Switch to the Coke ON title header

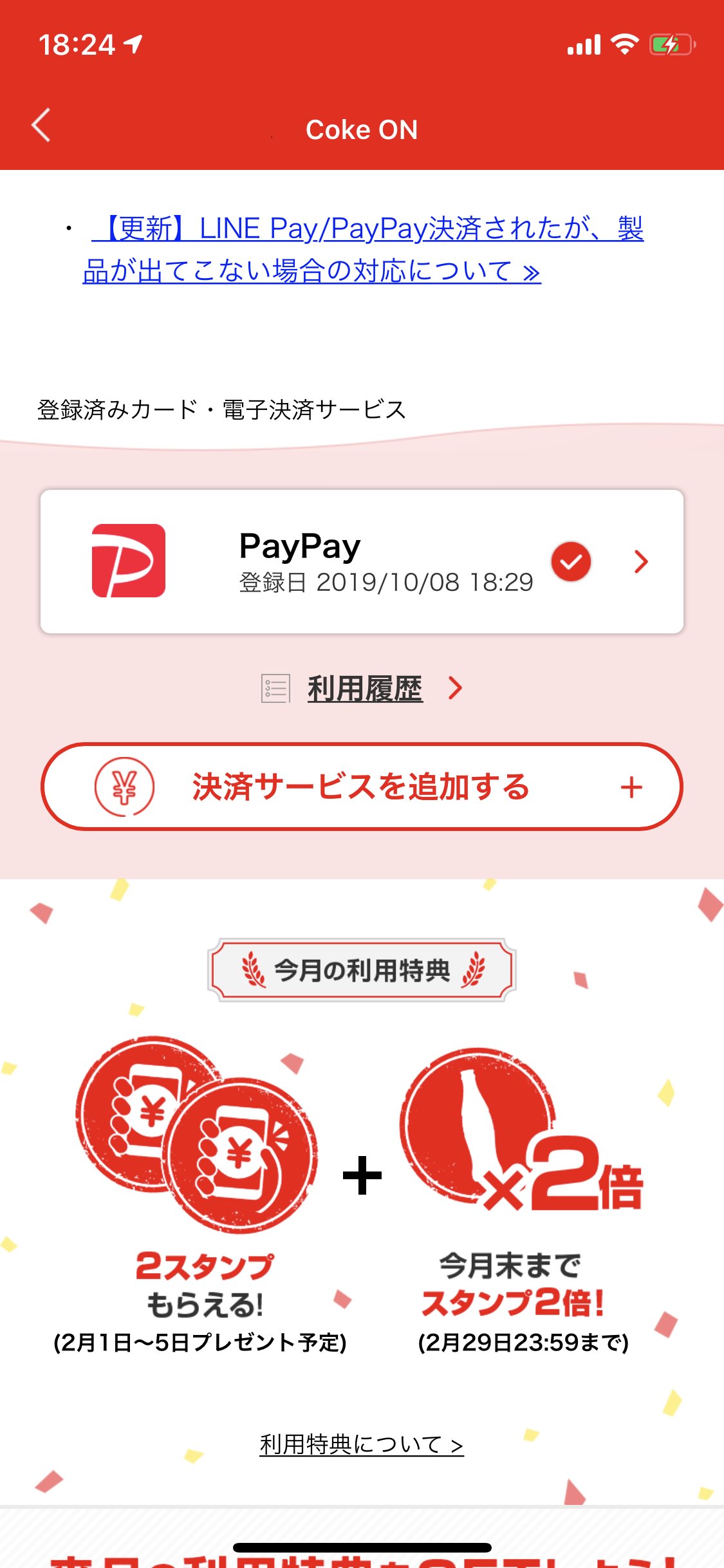click(362, 129)
